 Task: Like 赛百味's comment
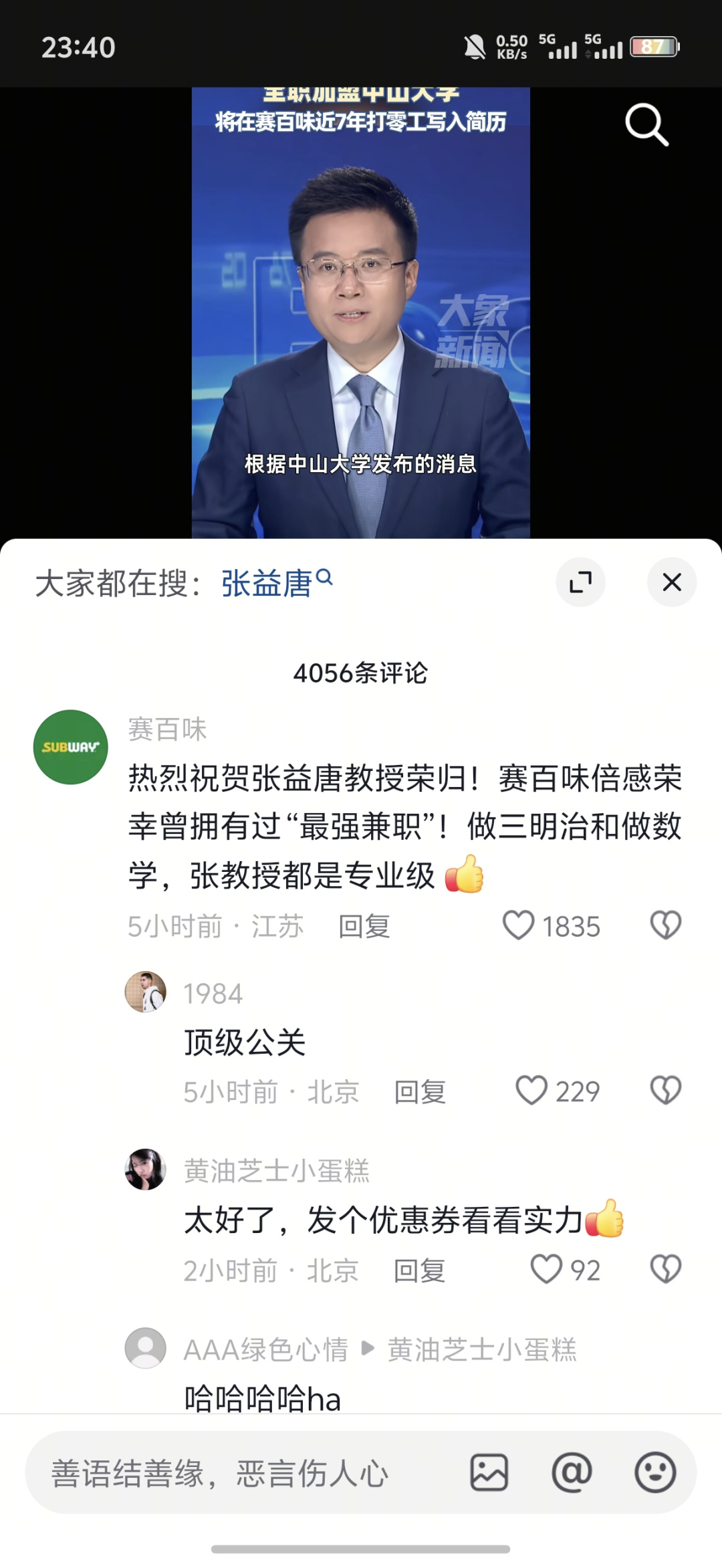coord(519,926)
